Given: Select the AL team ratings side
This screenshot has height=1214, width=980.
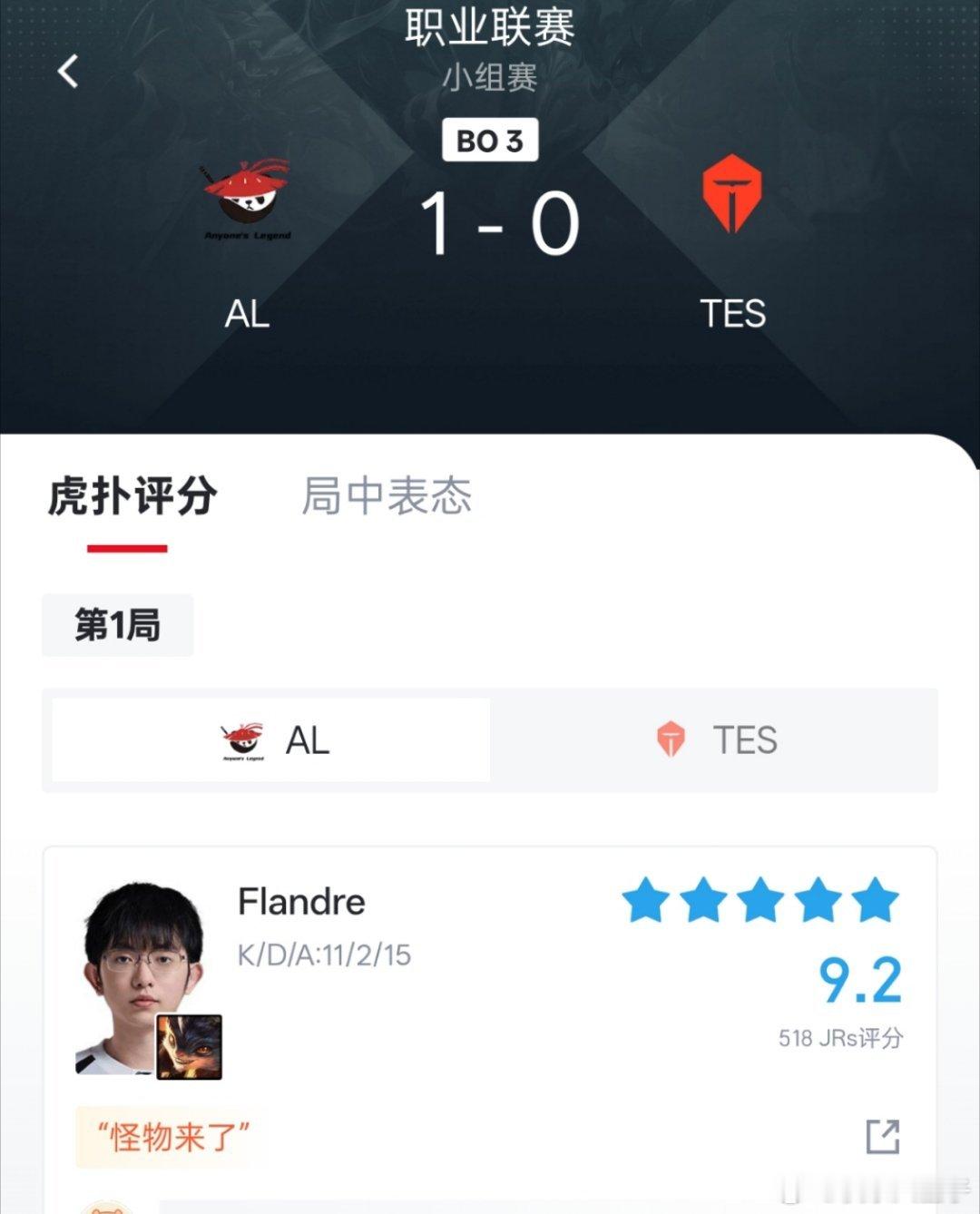Looking at the screenshot, I should point(268,739).
